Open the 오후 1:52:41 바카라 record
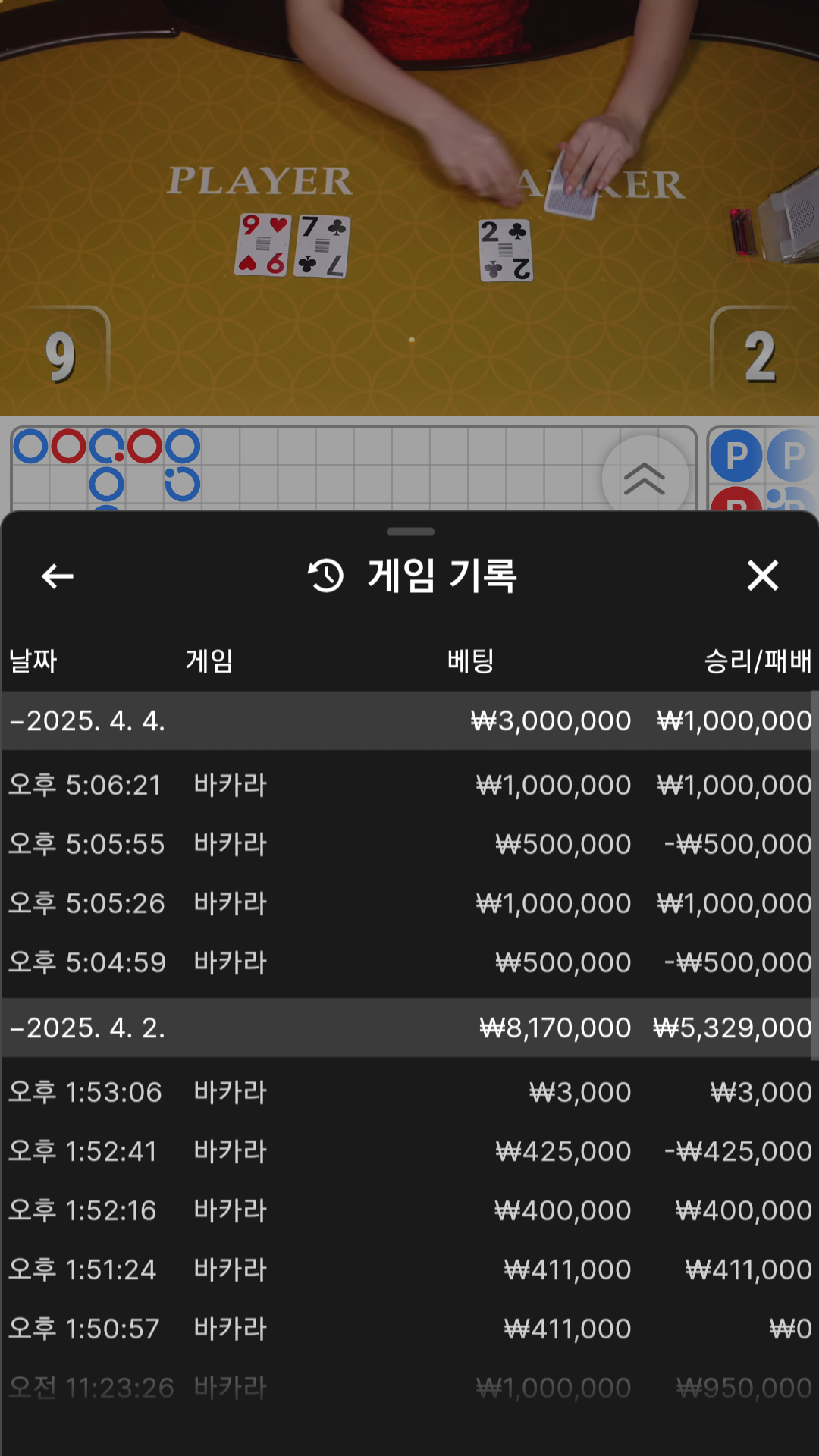Image resolution: width=819 pixels, height=1456 pixels. (409, 1151)
